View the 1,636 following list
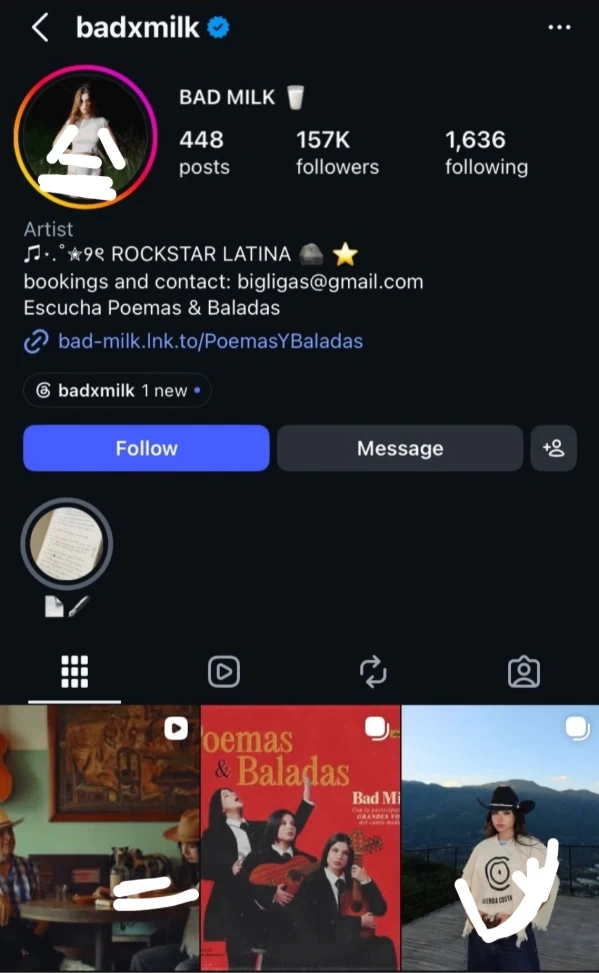The height and width of the screenshot is (973, 599). pos(486,153)
